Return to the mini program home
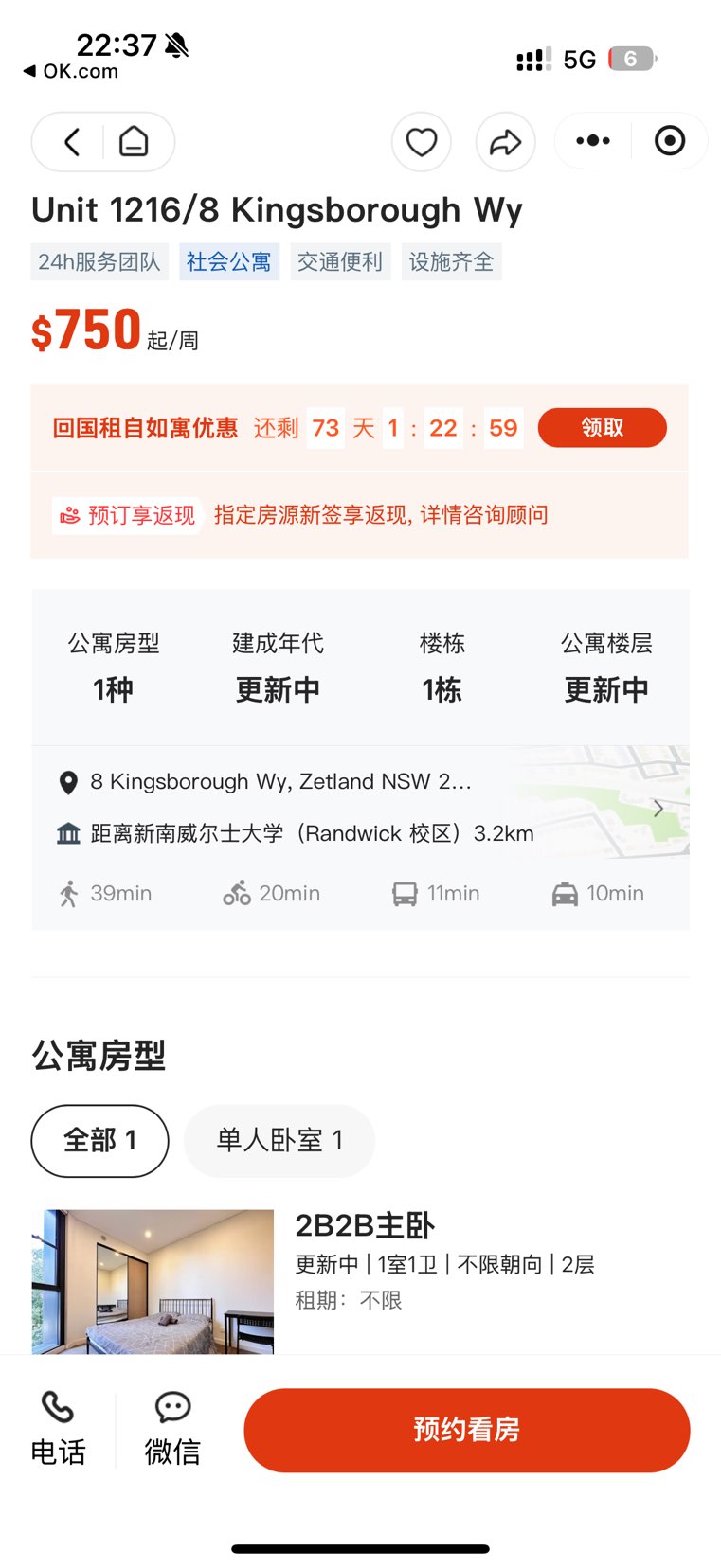This screenshot has height=1568, width=721. click(x=134, y=142)
